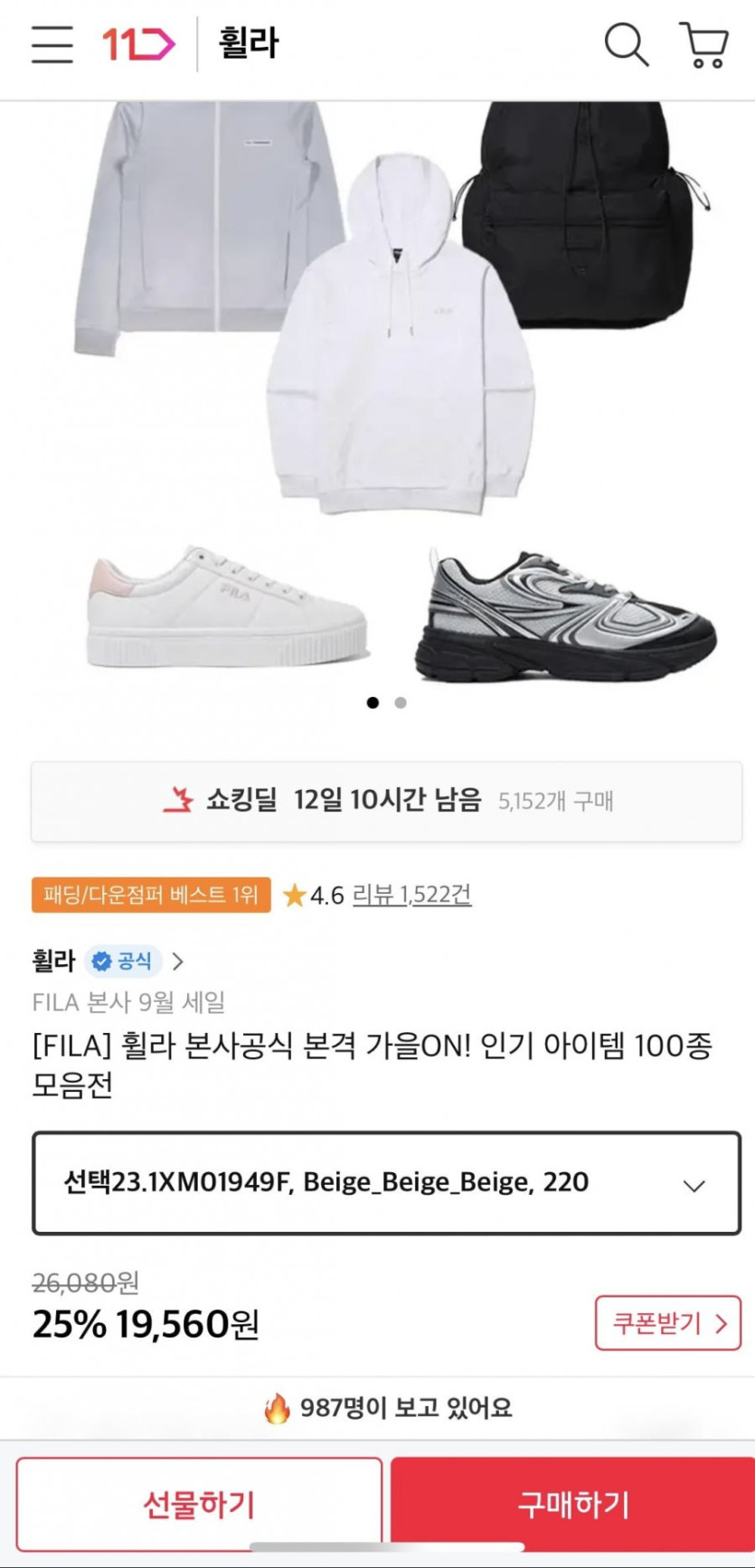Tap 구매하기 to buy now
The height and width of the screenshot is (1568, 755).
pyautogui.click(x=572, y=1504)
